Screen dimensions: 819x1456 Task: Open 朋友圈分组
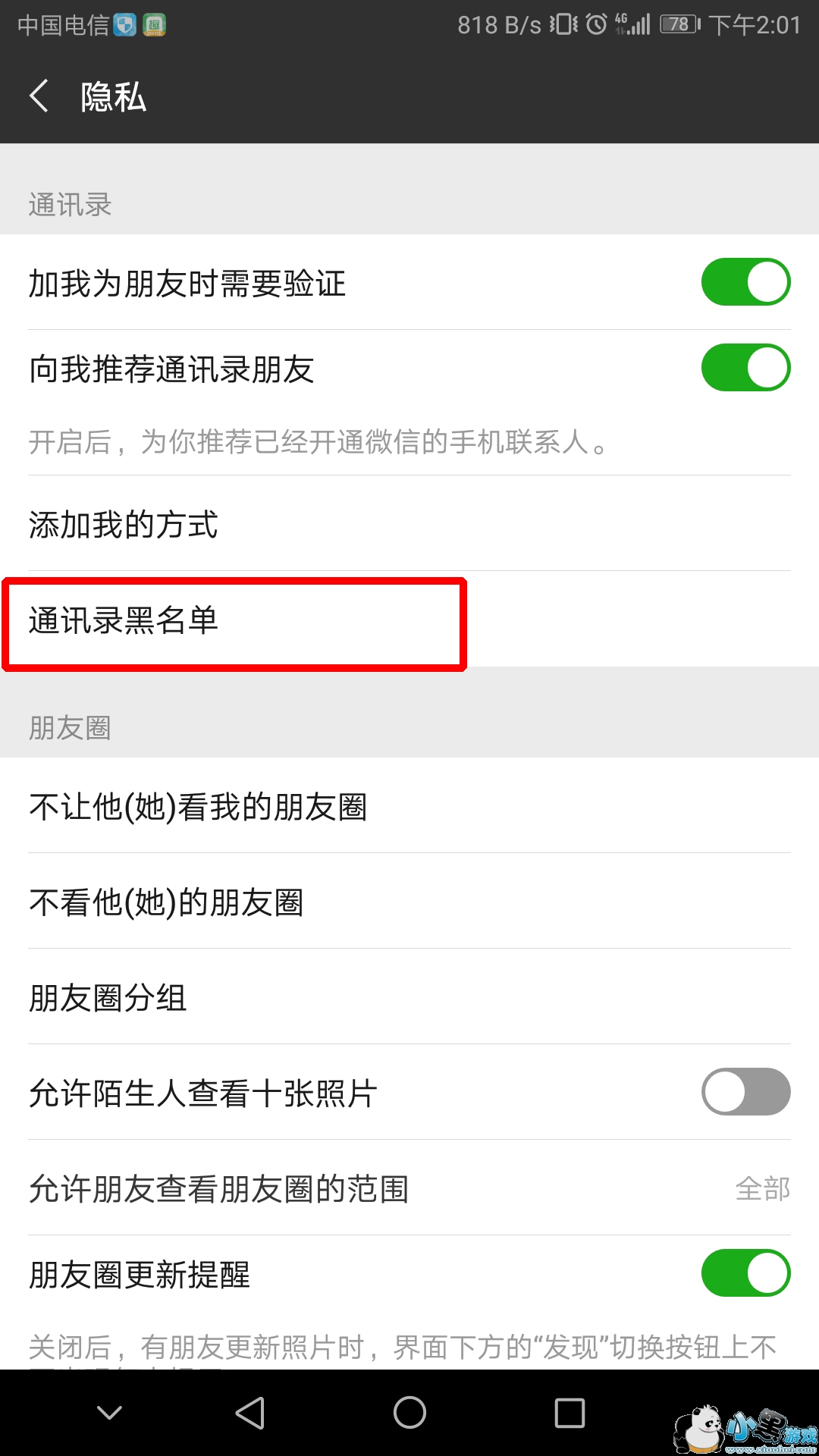click(x=409, y=996)
